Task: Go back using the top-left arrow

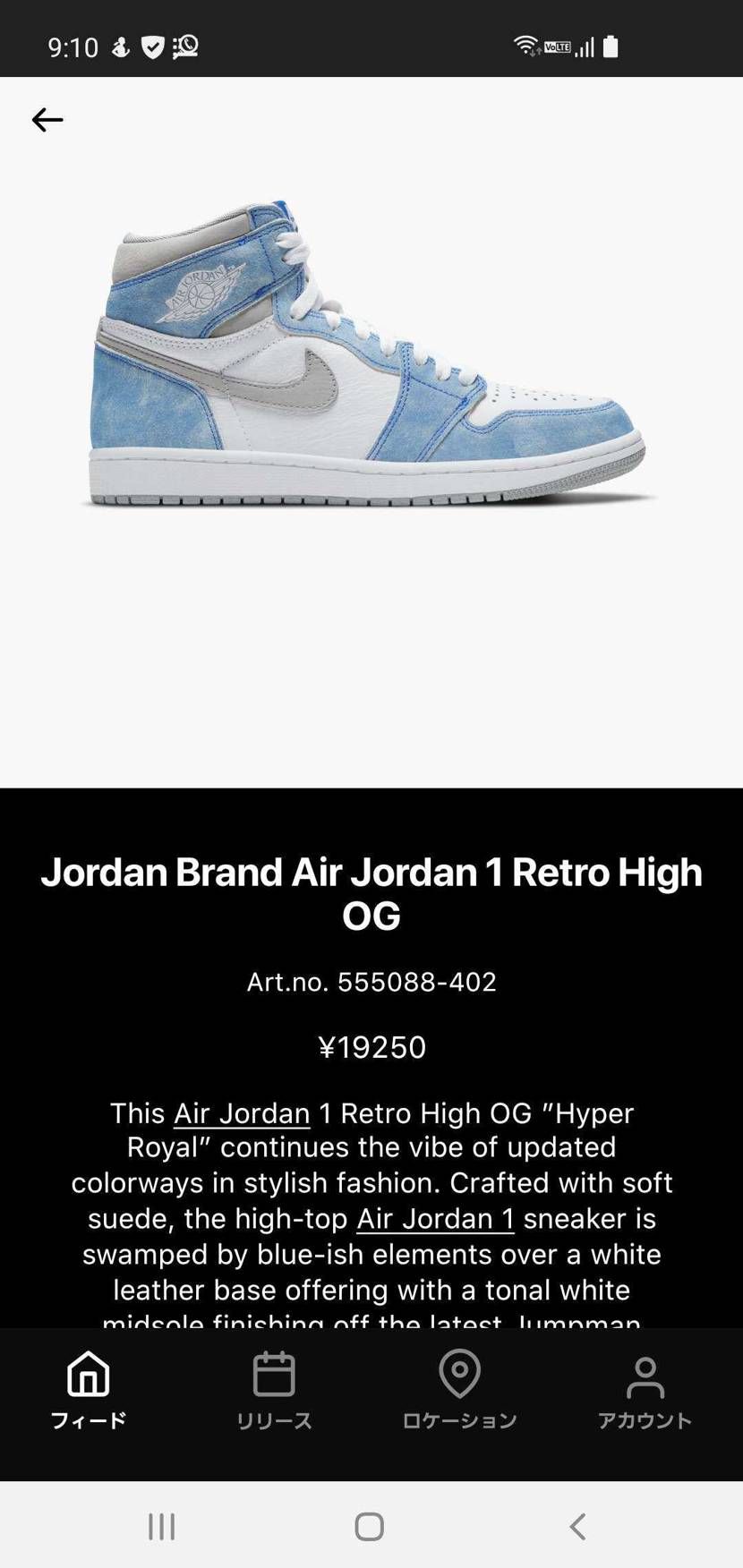Action: (47, 120)
